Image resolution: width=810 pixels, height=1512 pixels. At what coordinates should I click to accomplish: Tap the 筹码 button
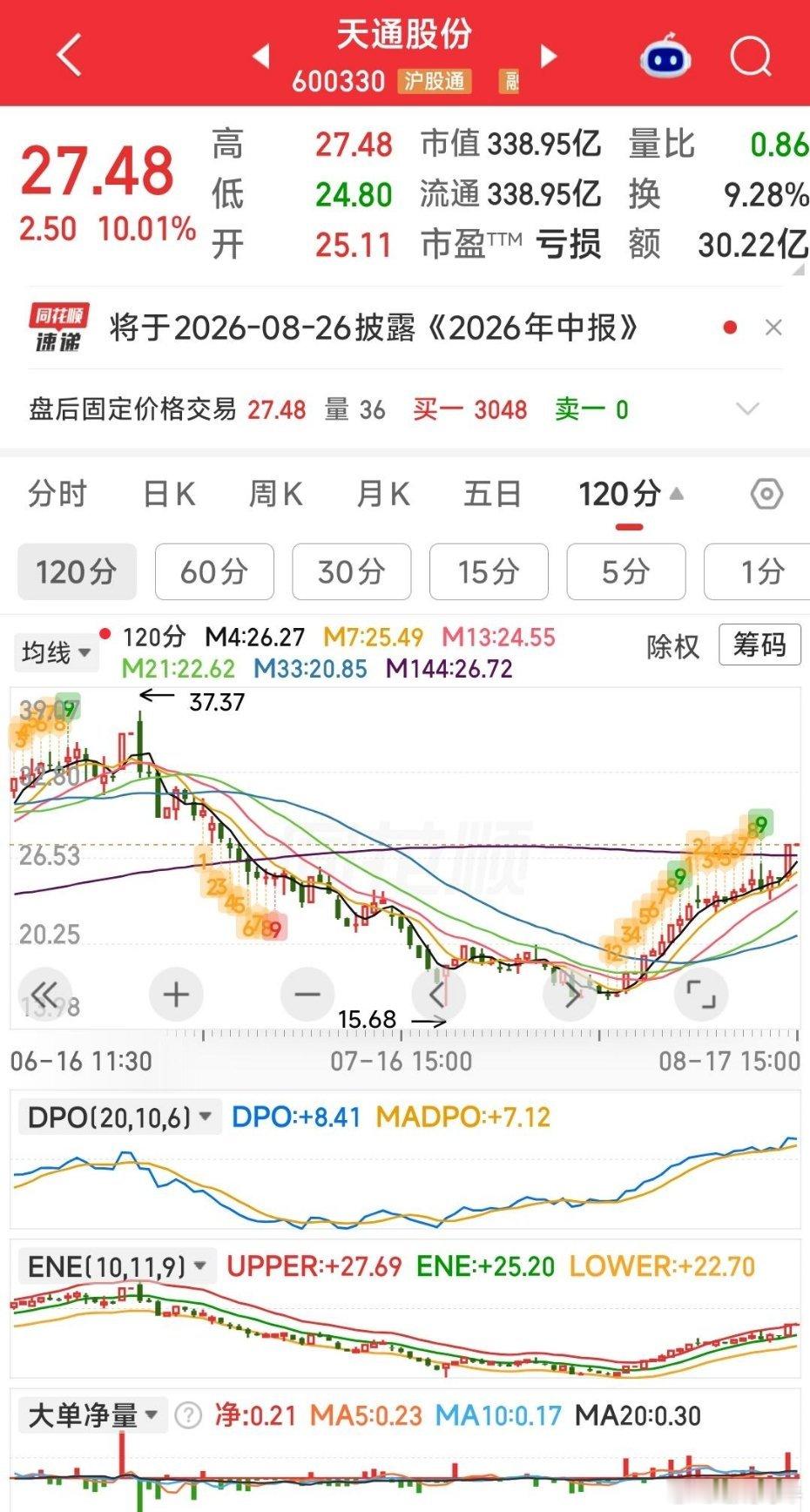pyautogui.click(x=759, y=645)
